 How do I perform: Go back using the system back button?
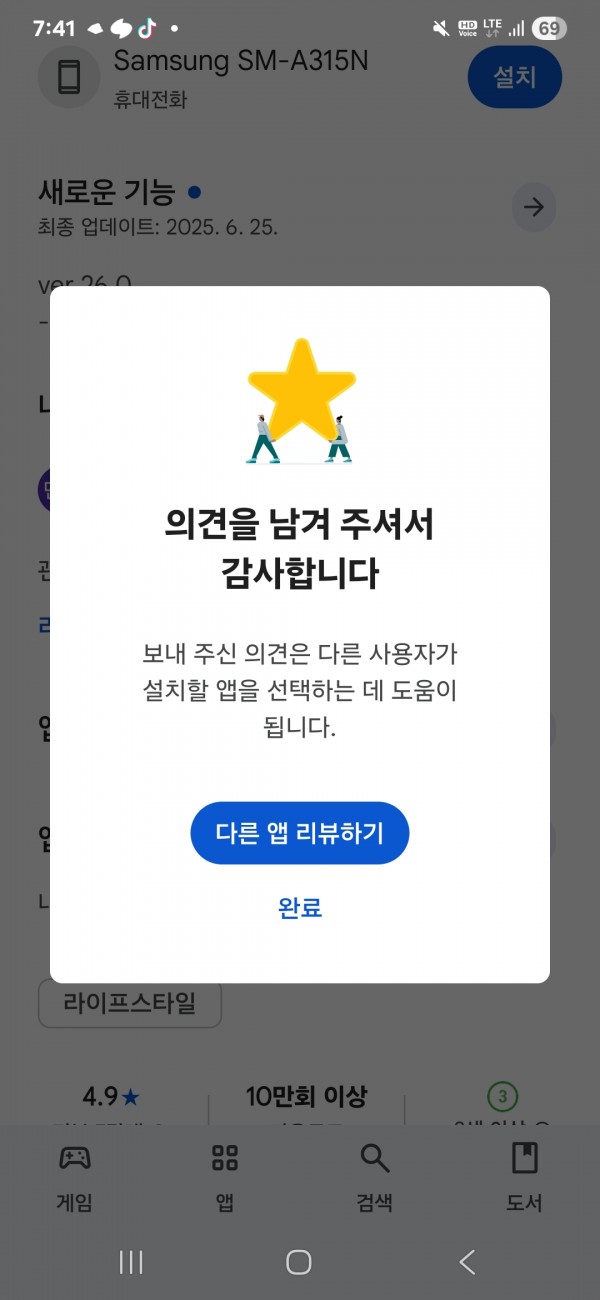click(467, 1262)
